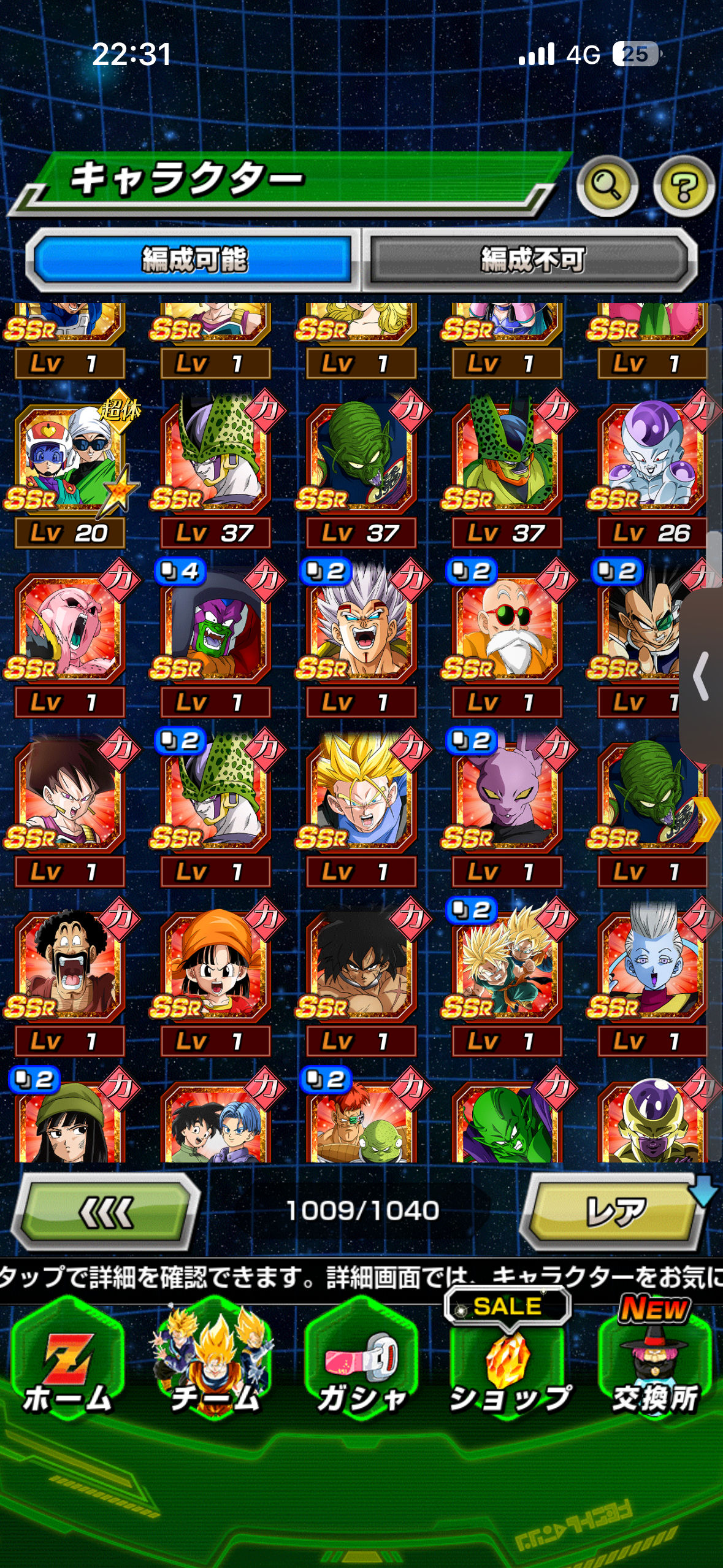This screenshot has height=1568, width=723.
Task: Open the gray side panel arrow handle
Action: (702, 676)
